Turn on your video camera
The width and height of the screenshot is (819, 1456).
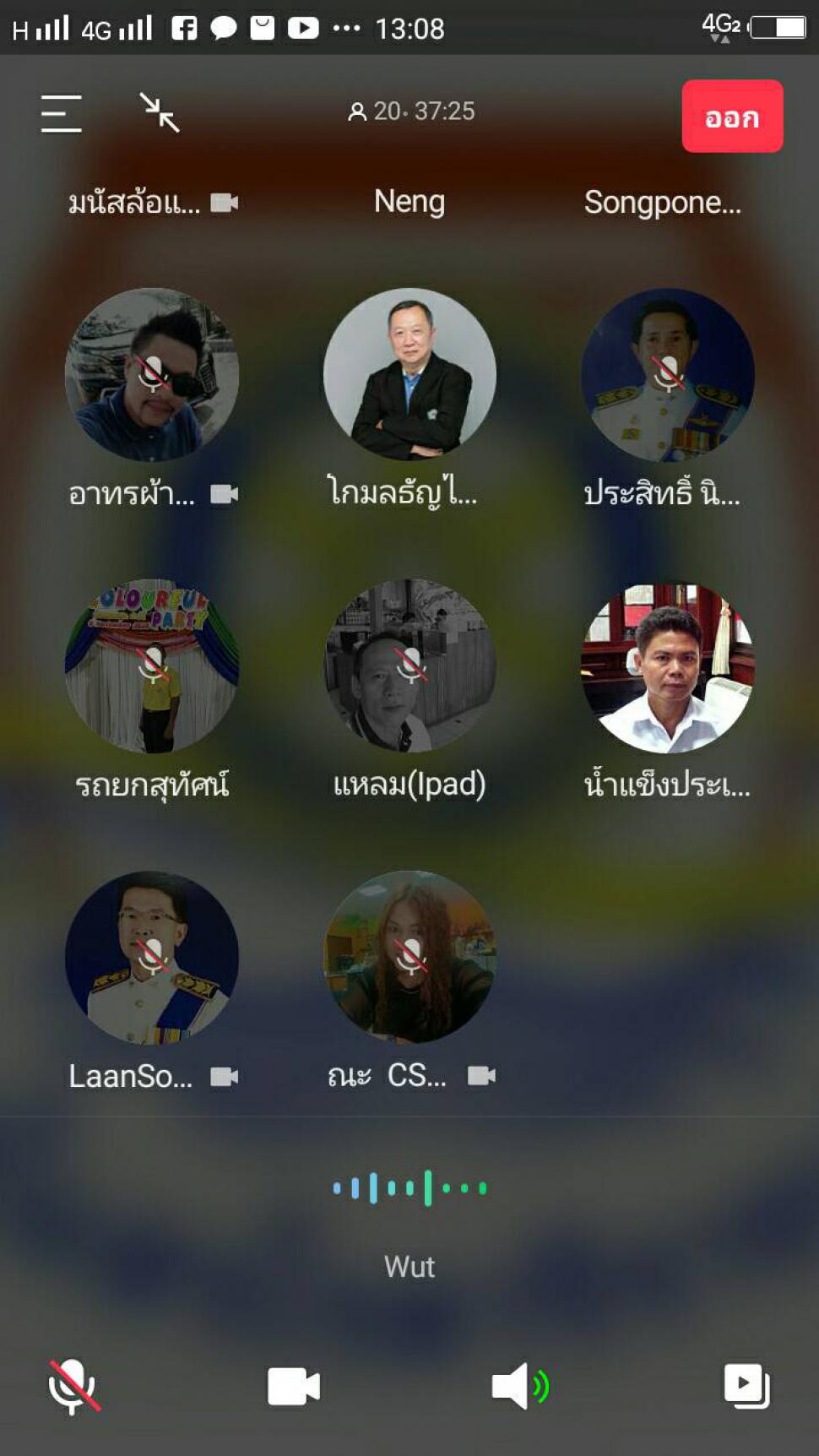point(293,1386)
